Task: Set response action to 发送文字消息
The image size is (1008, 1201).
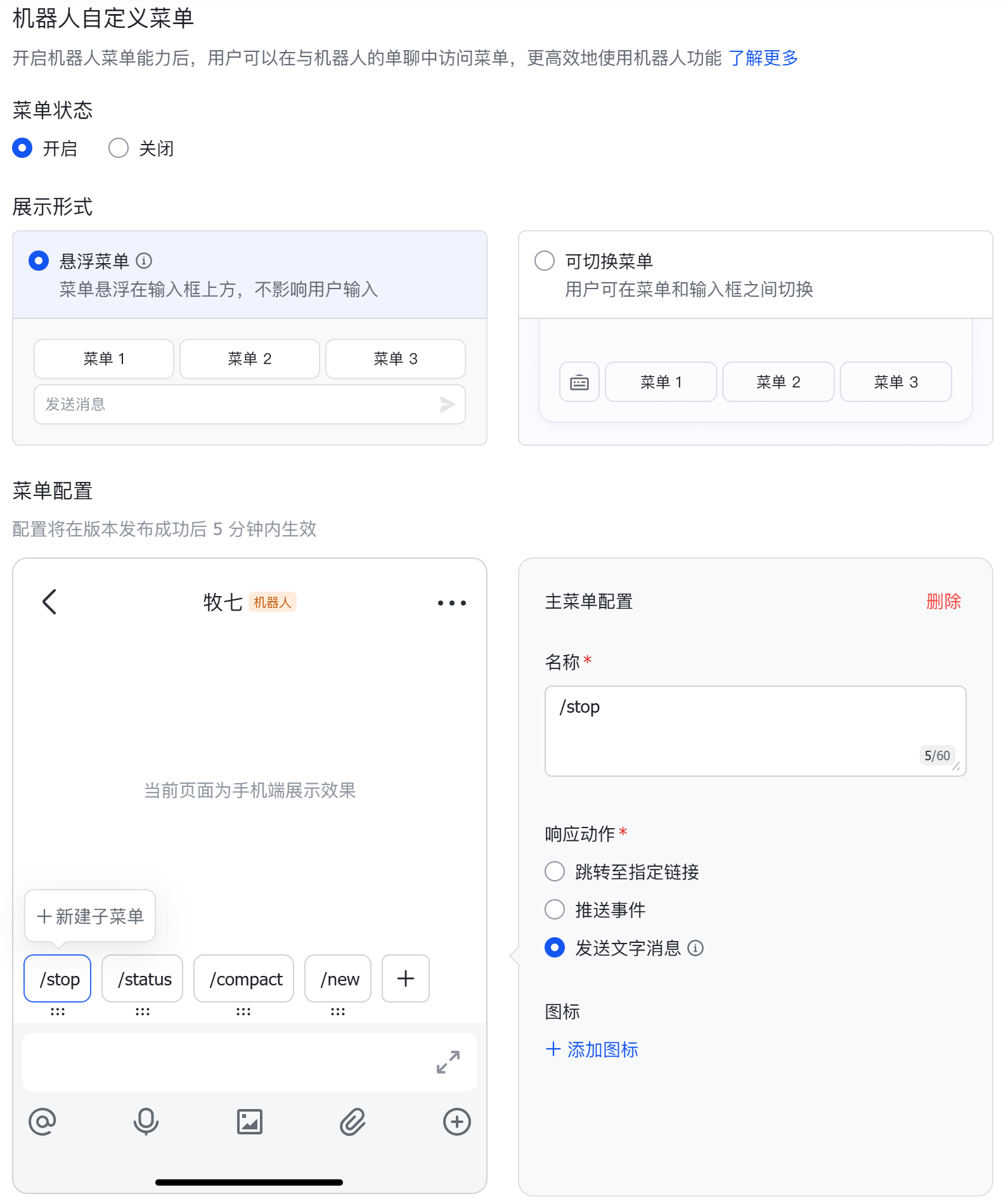Action: [555, 947]
